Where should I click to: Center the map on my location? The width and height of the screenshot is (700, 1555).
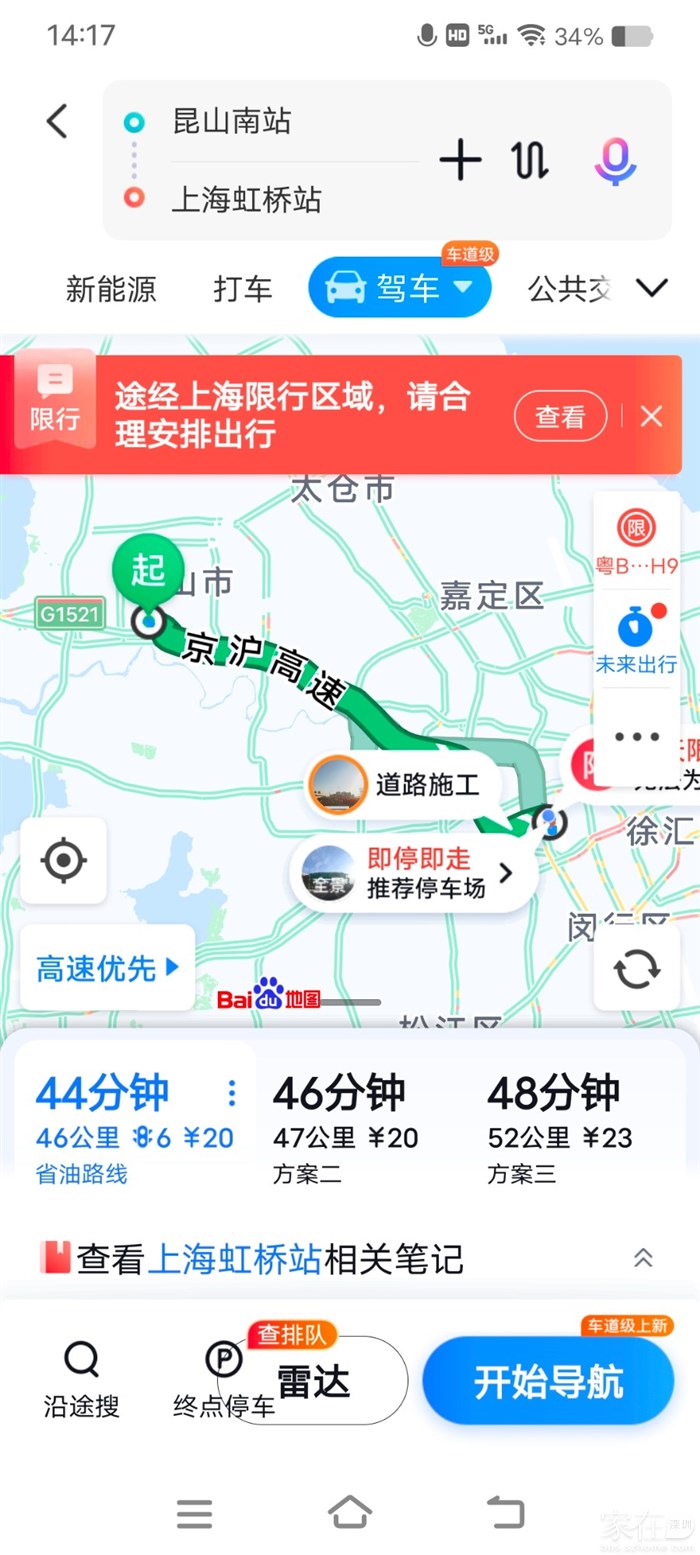(x=64, y=860)
